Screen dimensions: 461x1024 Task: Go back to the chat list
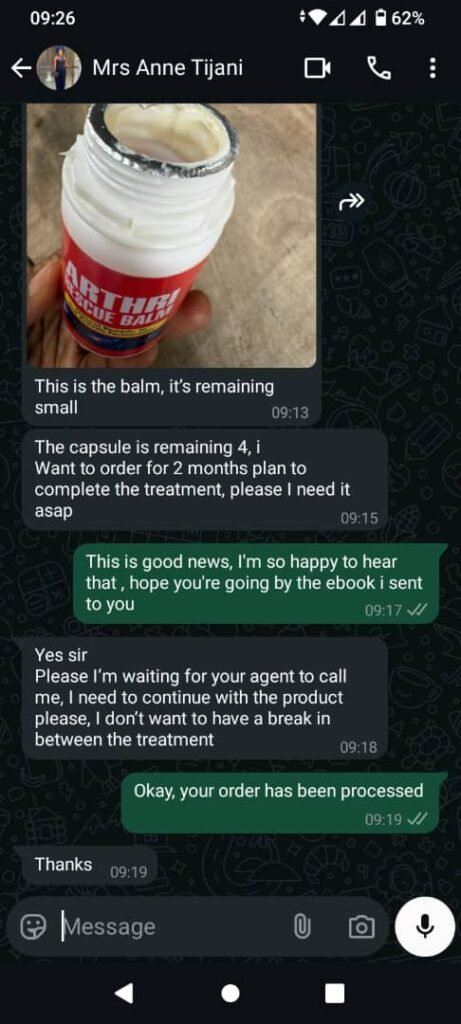[x=21, y=68]
